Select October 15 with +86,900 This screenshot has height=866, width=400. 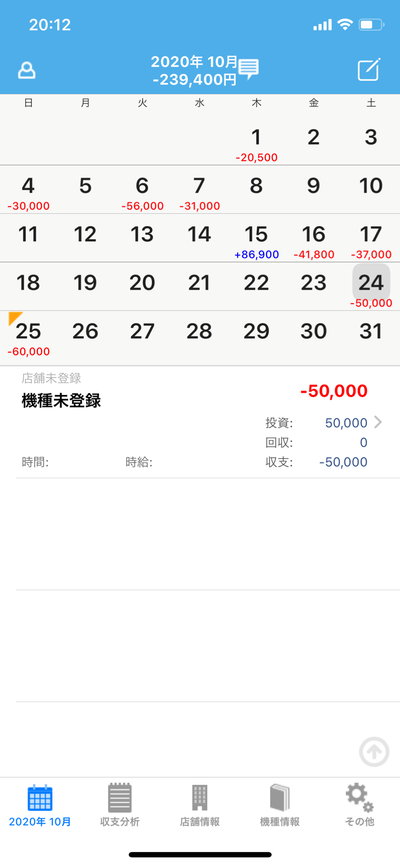click(x=256, y=239)
